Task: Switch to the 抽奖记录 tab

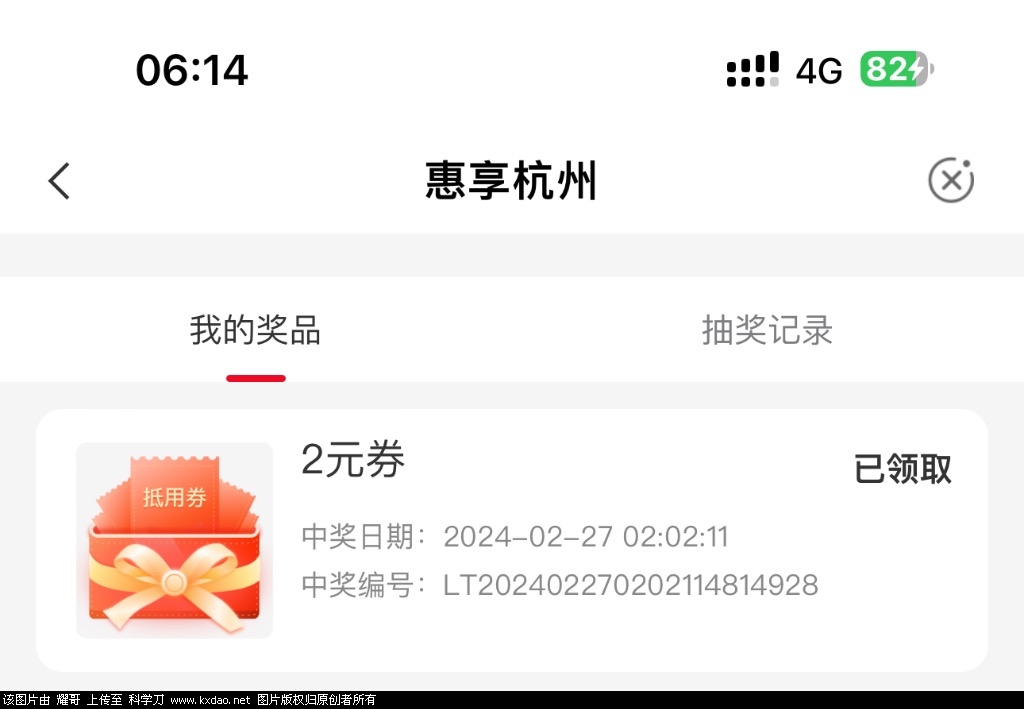Action: tap(767, 330)
